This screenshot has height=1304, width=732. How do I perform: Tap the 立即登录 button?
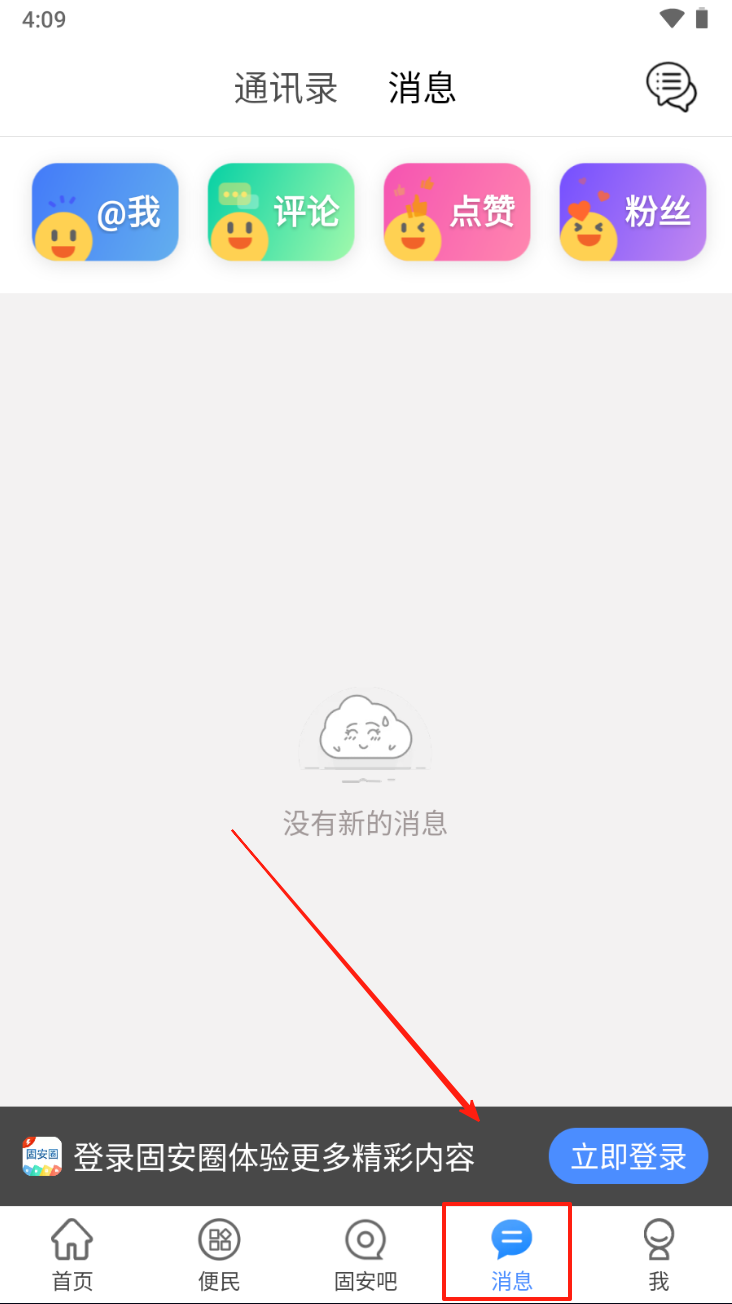tap(628, 1157)
